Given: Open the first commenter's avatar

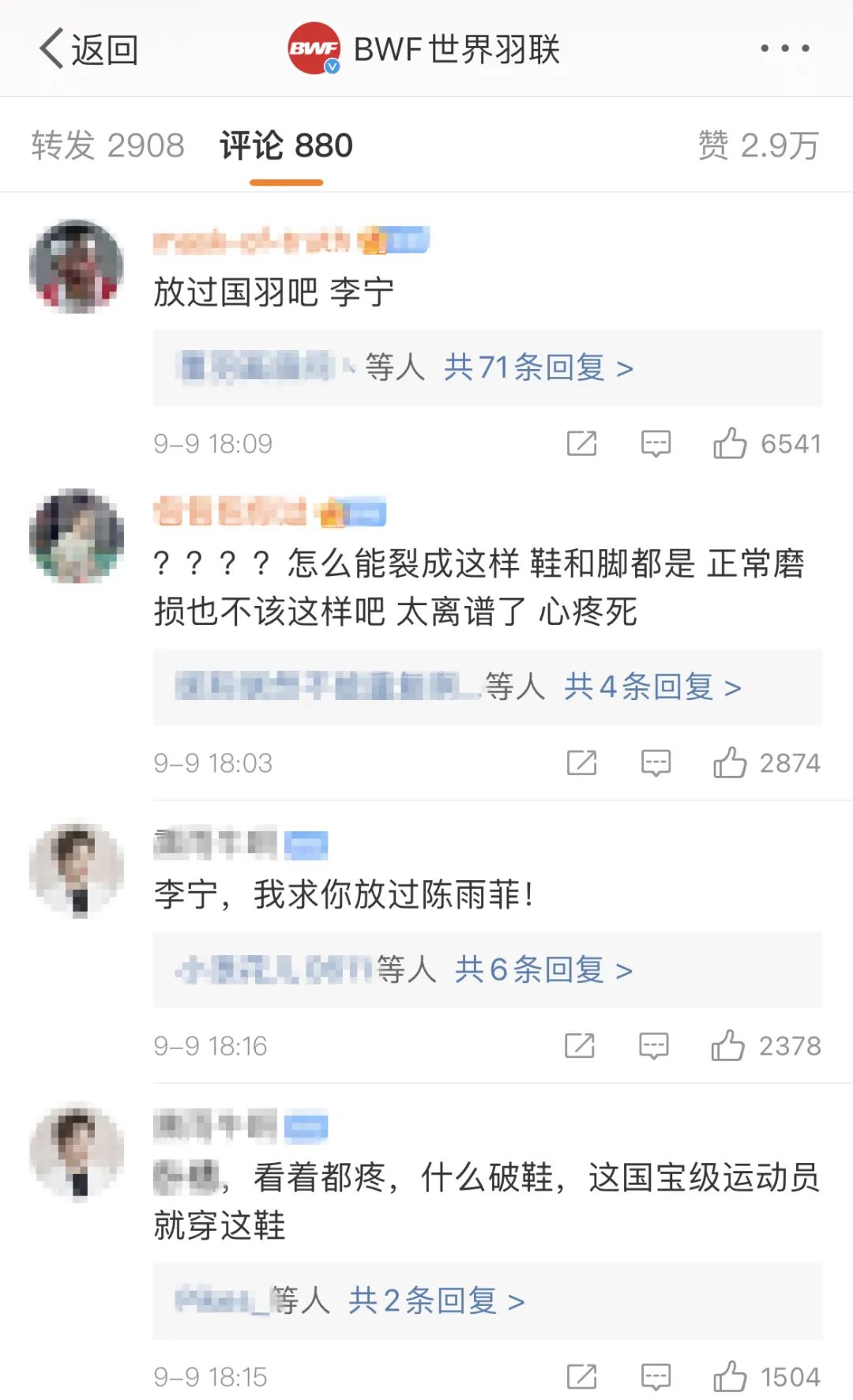Looking at the screenshot, I should pos(77,265).
